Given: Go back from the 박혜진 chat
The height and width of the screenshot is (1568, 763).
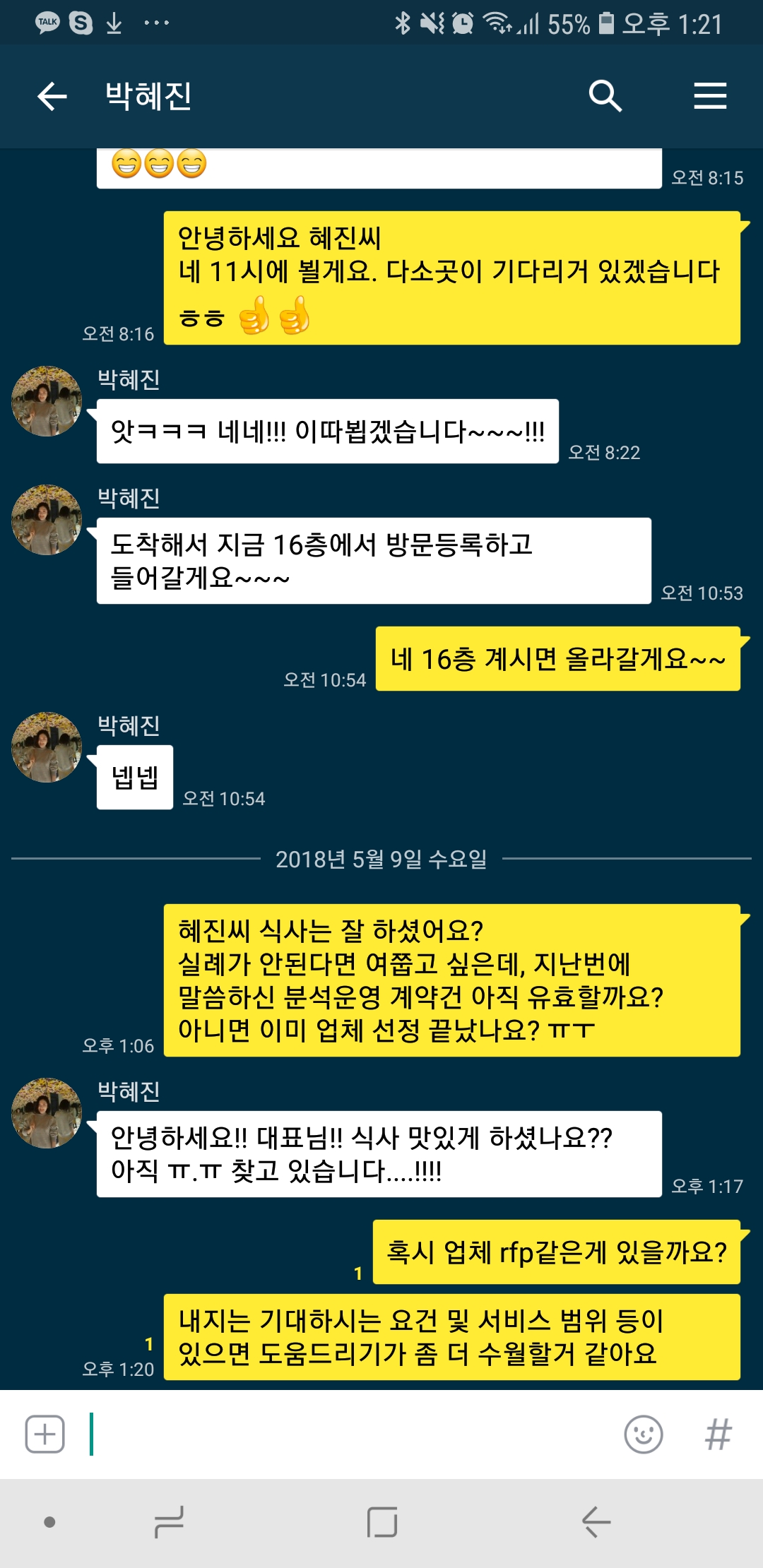Looking at the screenshot, I should pyautogui.click(x=52, y=96).
